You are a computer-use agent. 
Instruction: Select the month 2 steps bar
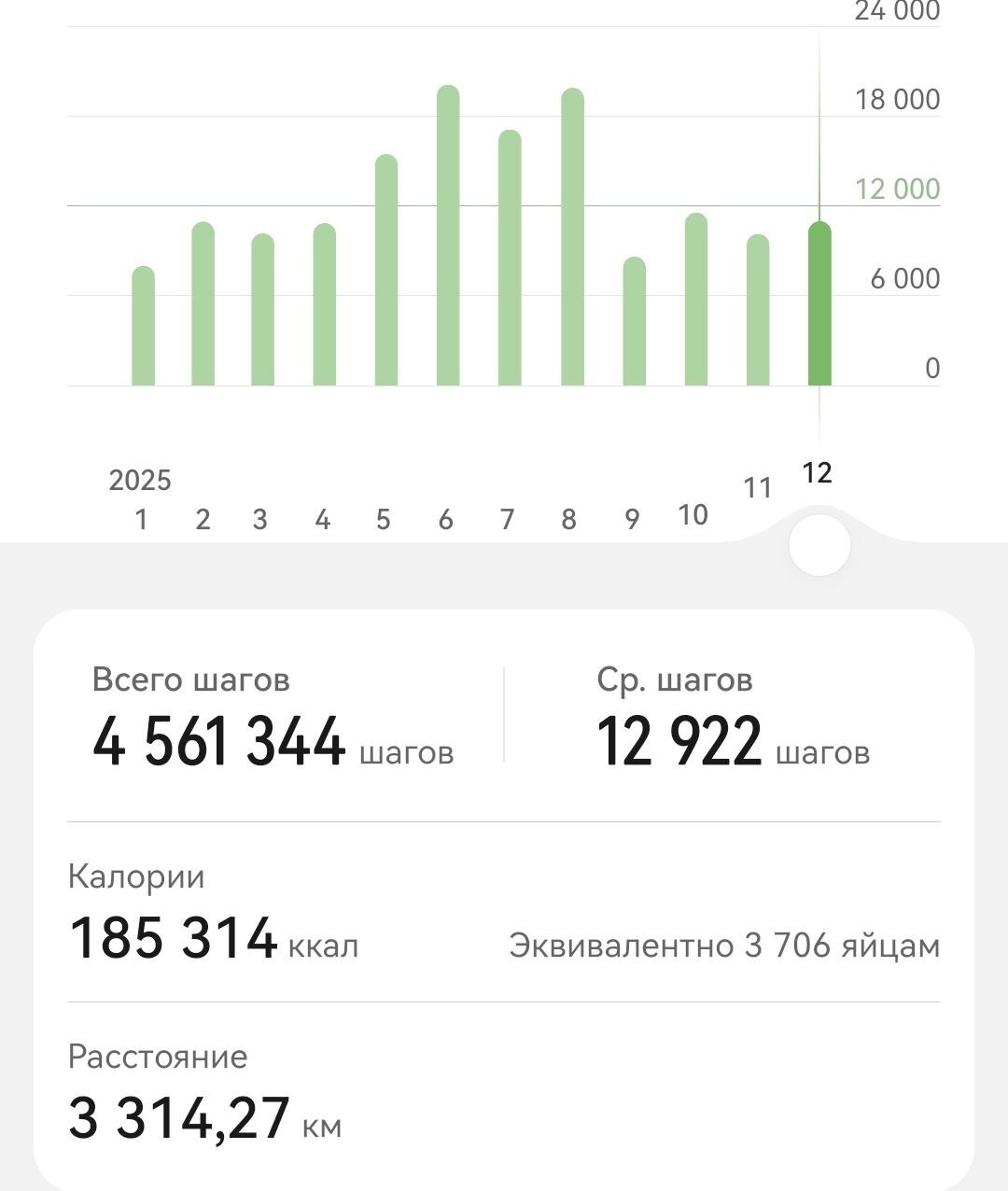(203, 304)
